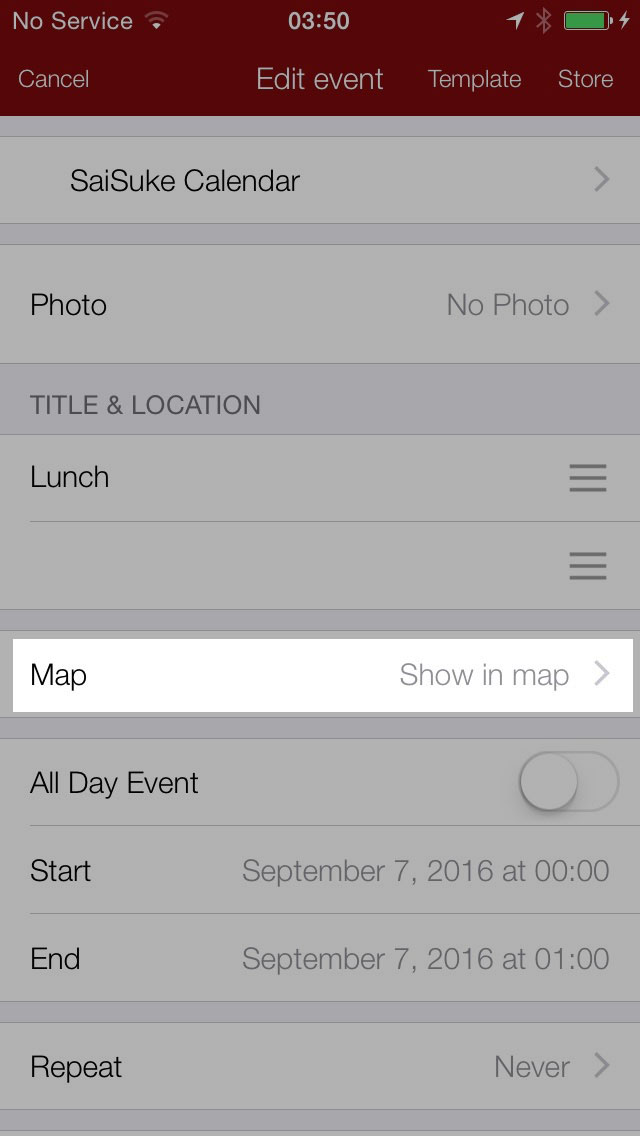640x1136 pixels.
Task: Open SaiSuke Calendar selection
Action: 320,181
